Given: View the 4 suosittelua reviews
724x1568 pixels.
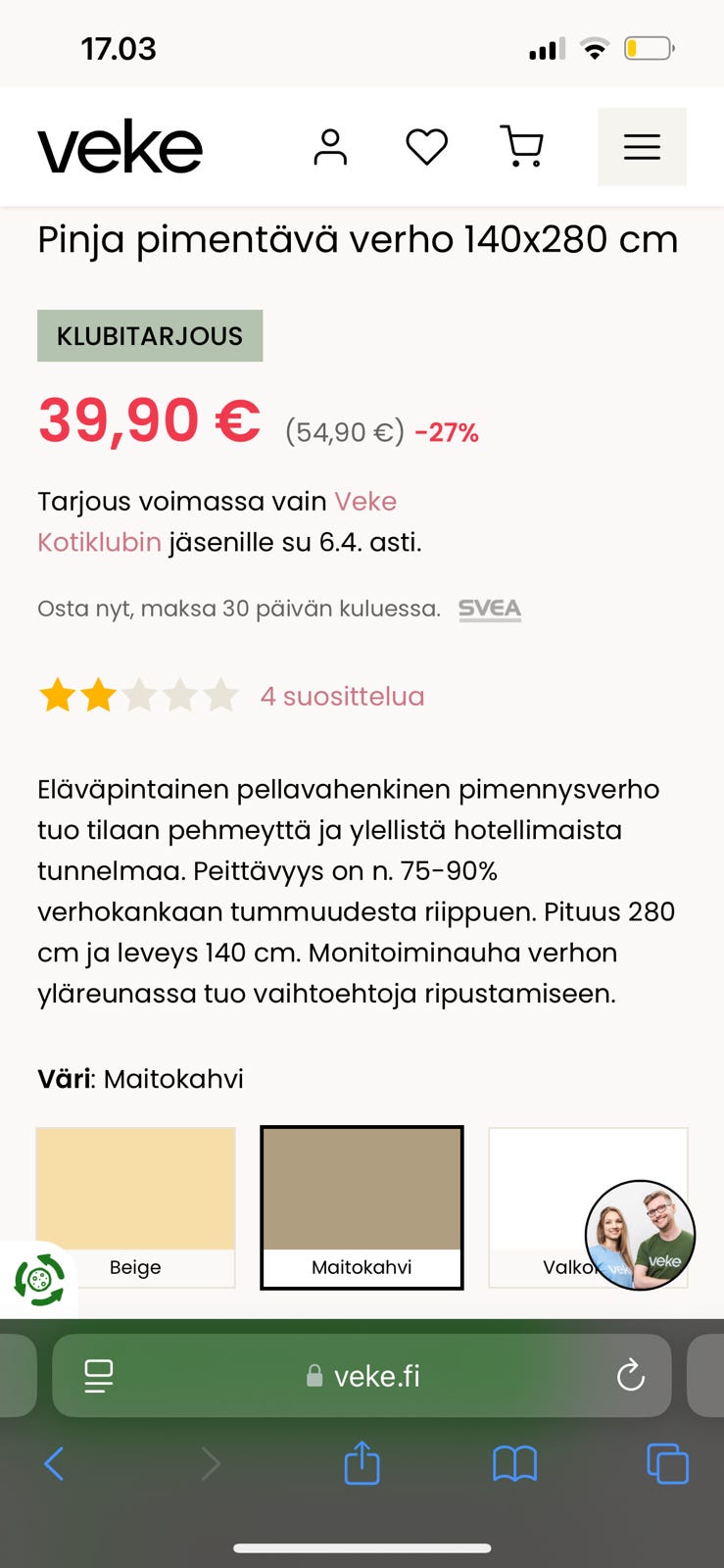Looking at the screenshot, I should [x=341, y=697].
